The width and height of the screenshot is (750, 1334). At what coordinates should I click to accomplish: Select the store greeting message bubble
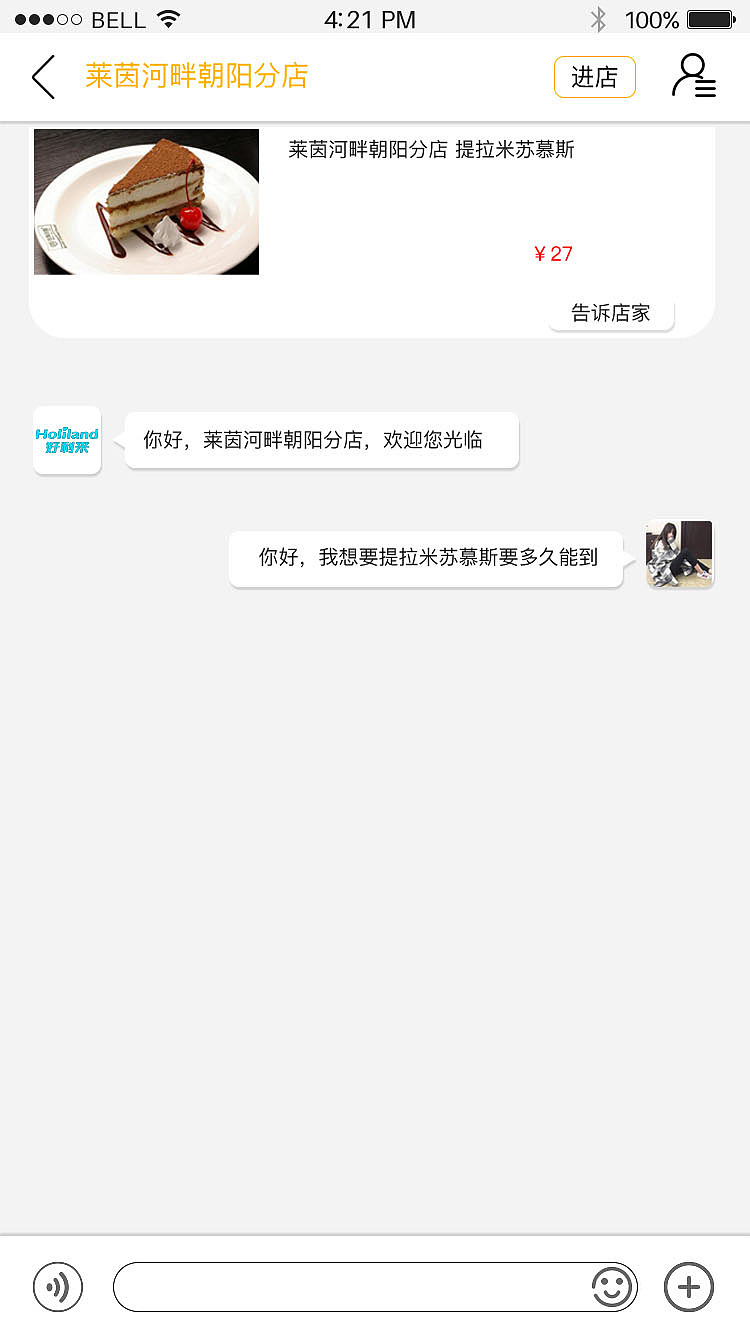coord(320,440)
